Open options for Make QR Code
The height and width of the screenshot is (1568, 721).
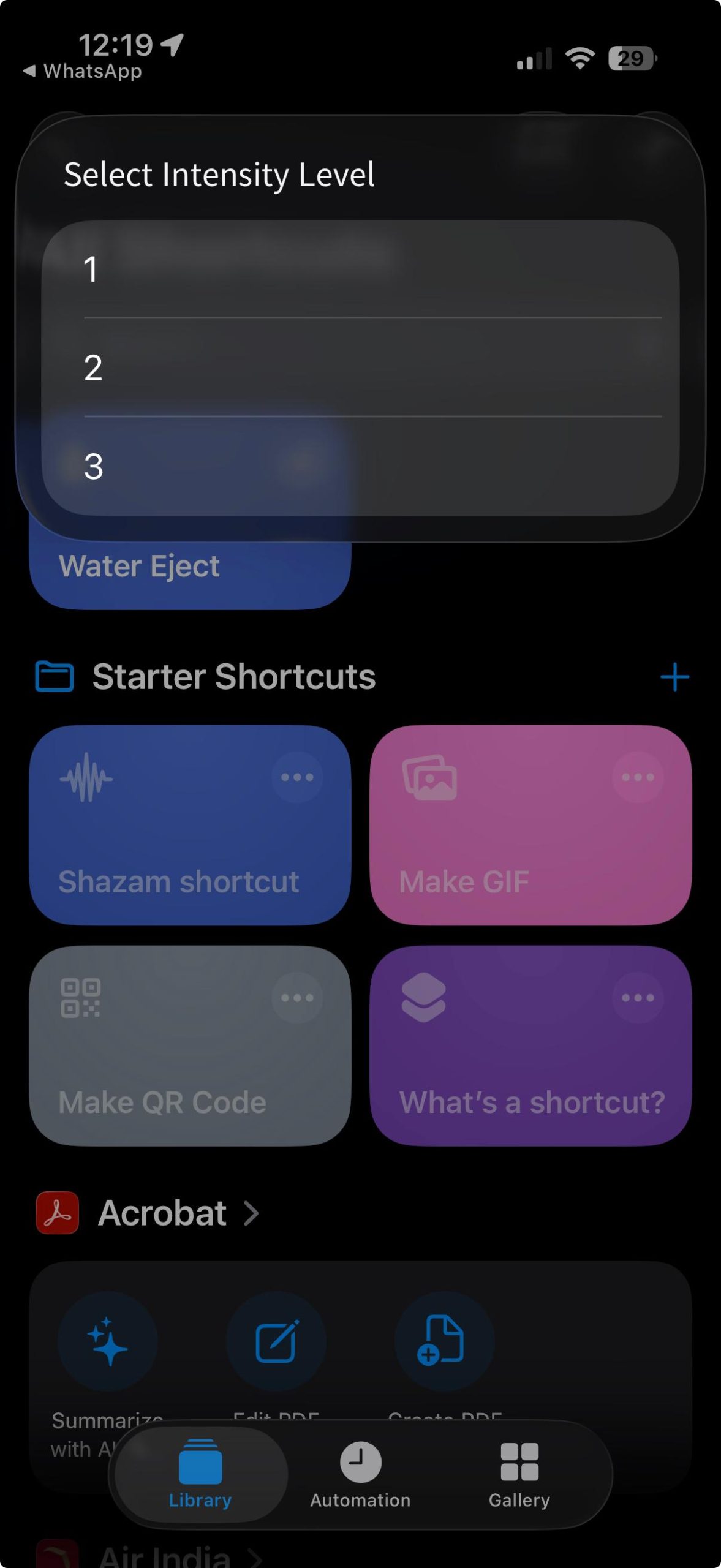coord(297,998)
